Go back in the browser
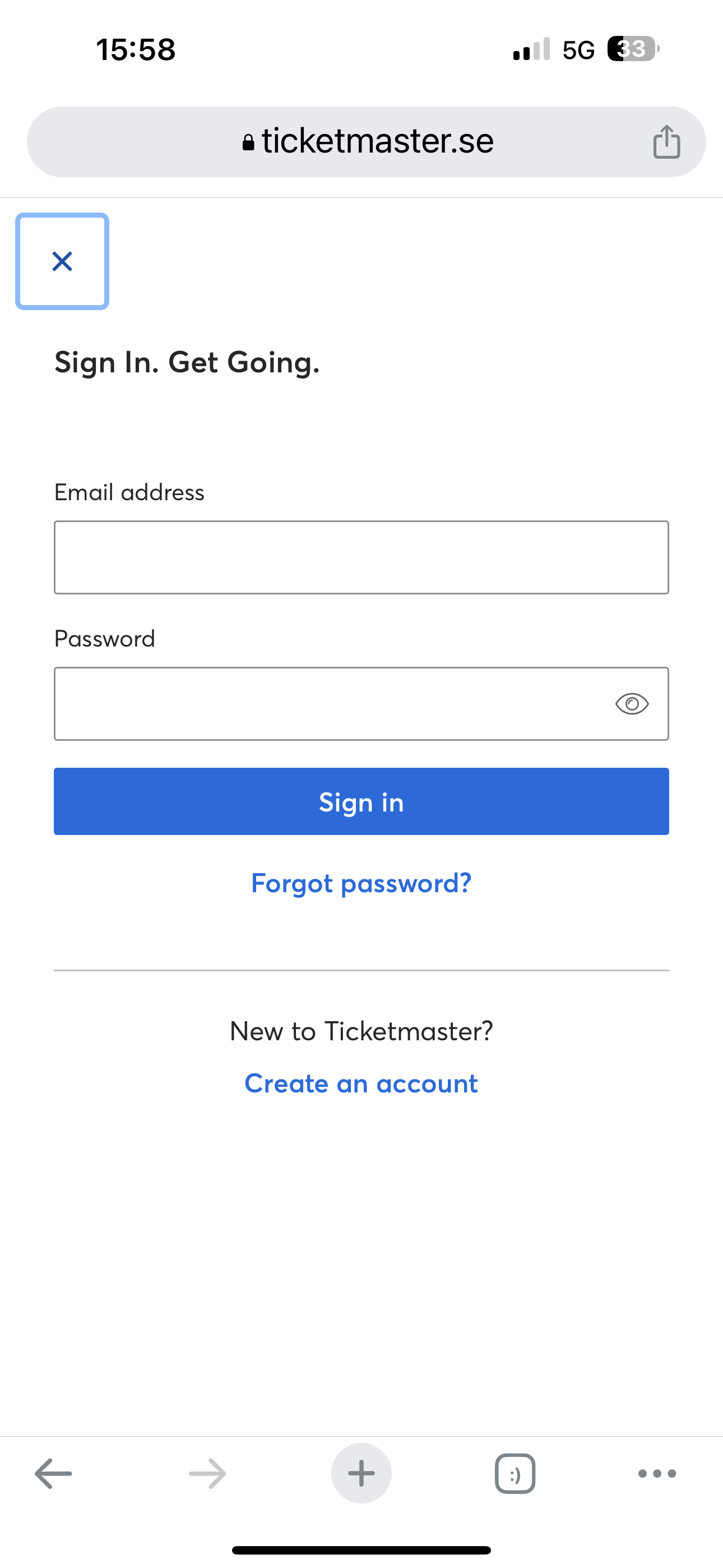This screenshot has height=1568, width=723. click(x=54, y=1473)
